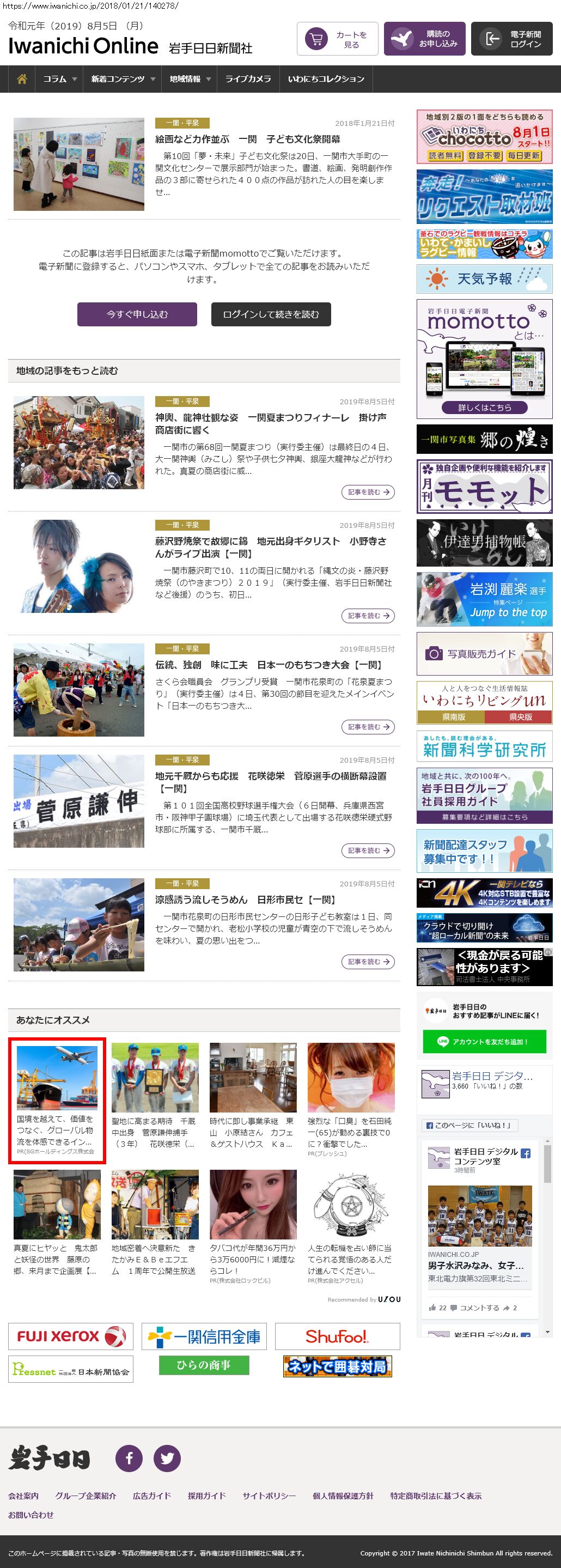Open the home icon in navigation bar
561x1568 pixels.
point(22,79)
